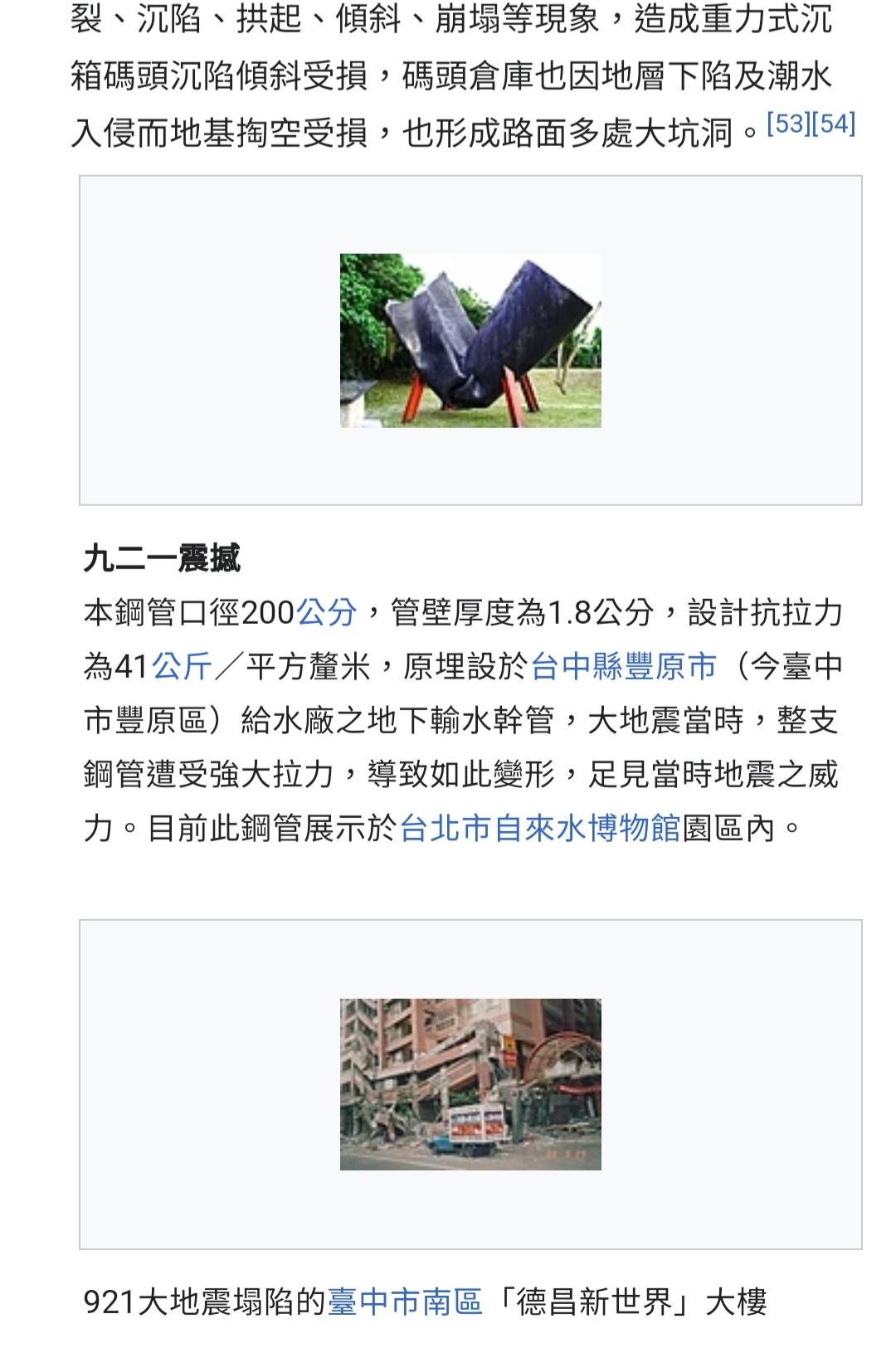Screen dimensions: 896x1348
Task: Open the 台北市自來水博物館 link
Action: [540, 828]
